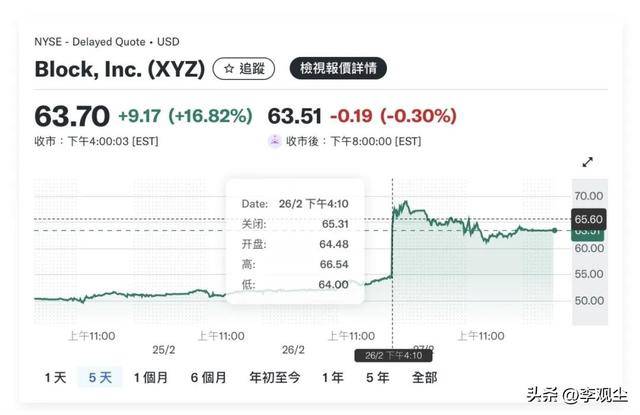640x415 pixels.
Task: Switch chart range to 1天
Action: (56, 377)
